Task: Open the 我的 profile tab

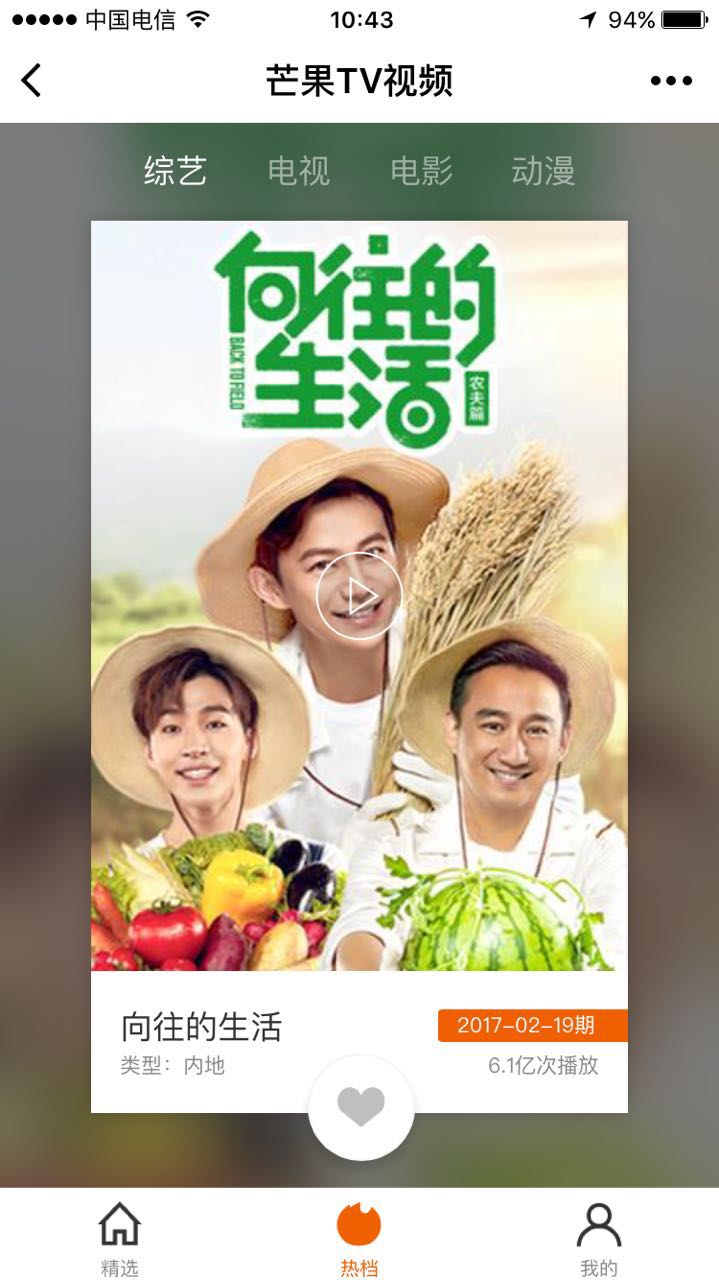Action: [x=599, y=1238]
